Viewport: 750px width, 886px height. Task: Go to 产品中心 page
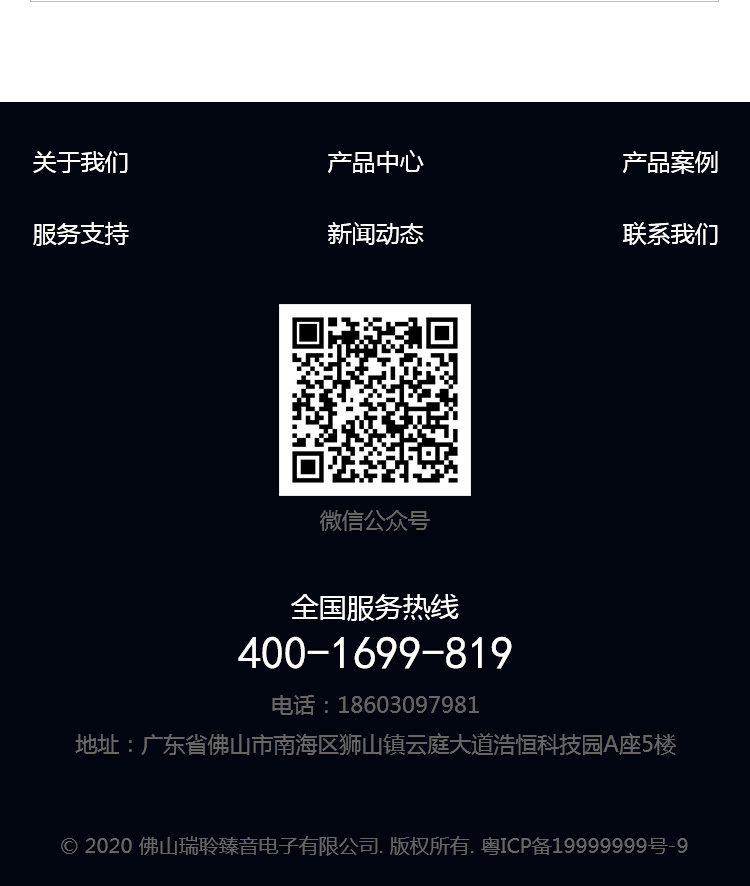[x=375, y=162]
